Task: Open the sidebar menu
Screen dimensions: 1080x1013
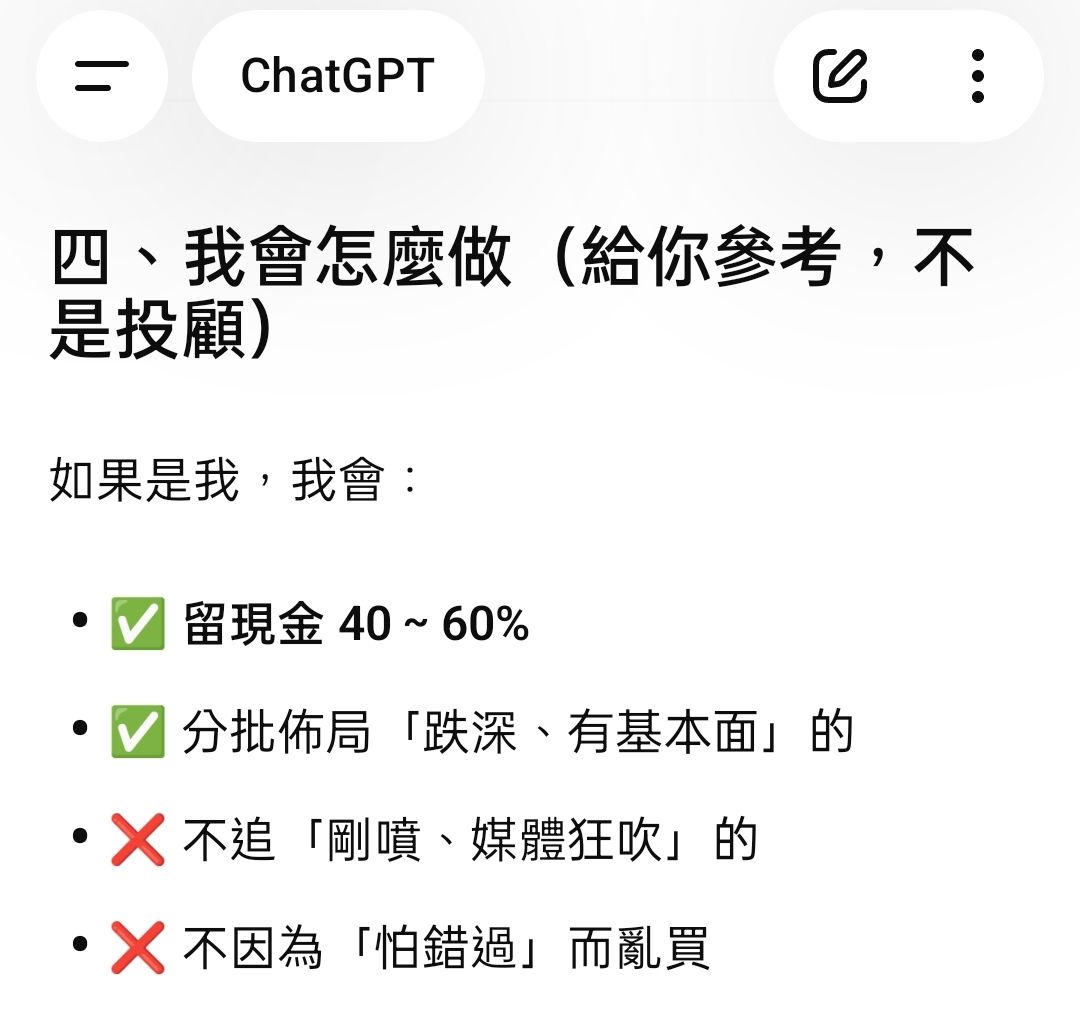Action: (102, 76)
